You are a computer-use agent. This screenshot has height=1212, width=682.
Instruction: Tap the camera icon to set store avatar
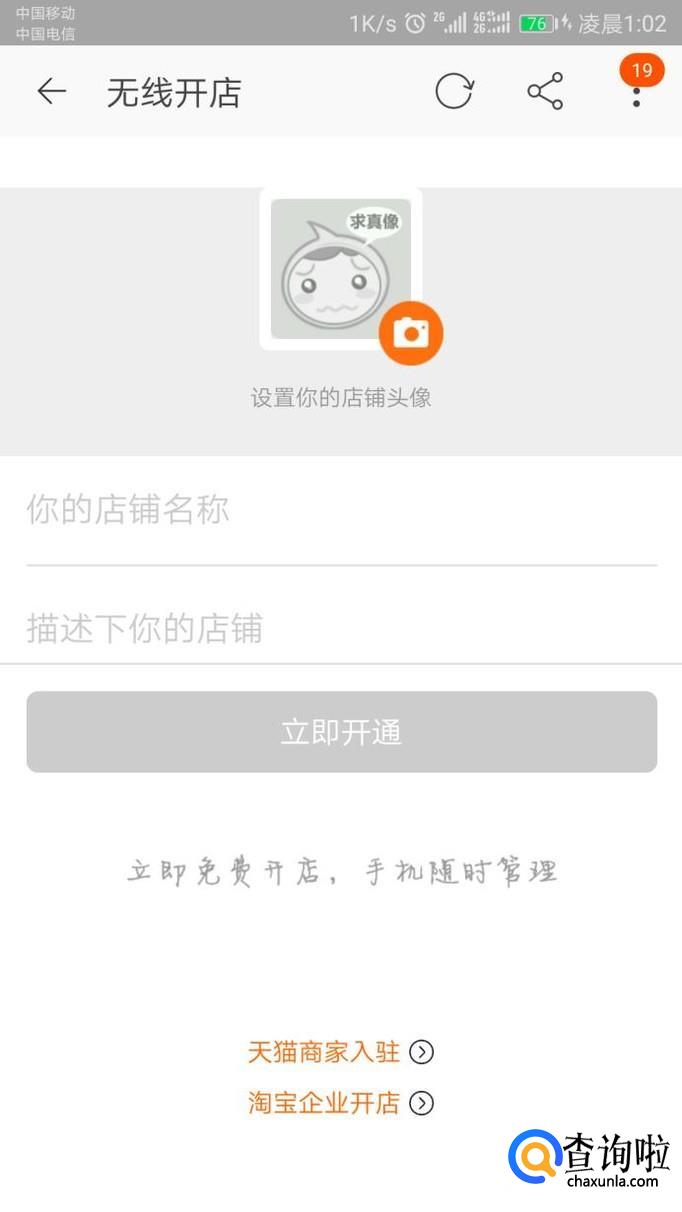[x=410, y=333]
